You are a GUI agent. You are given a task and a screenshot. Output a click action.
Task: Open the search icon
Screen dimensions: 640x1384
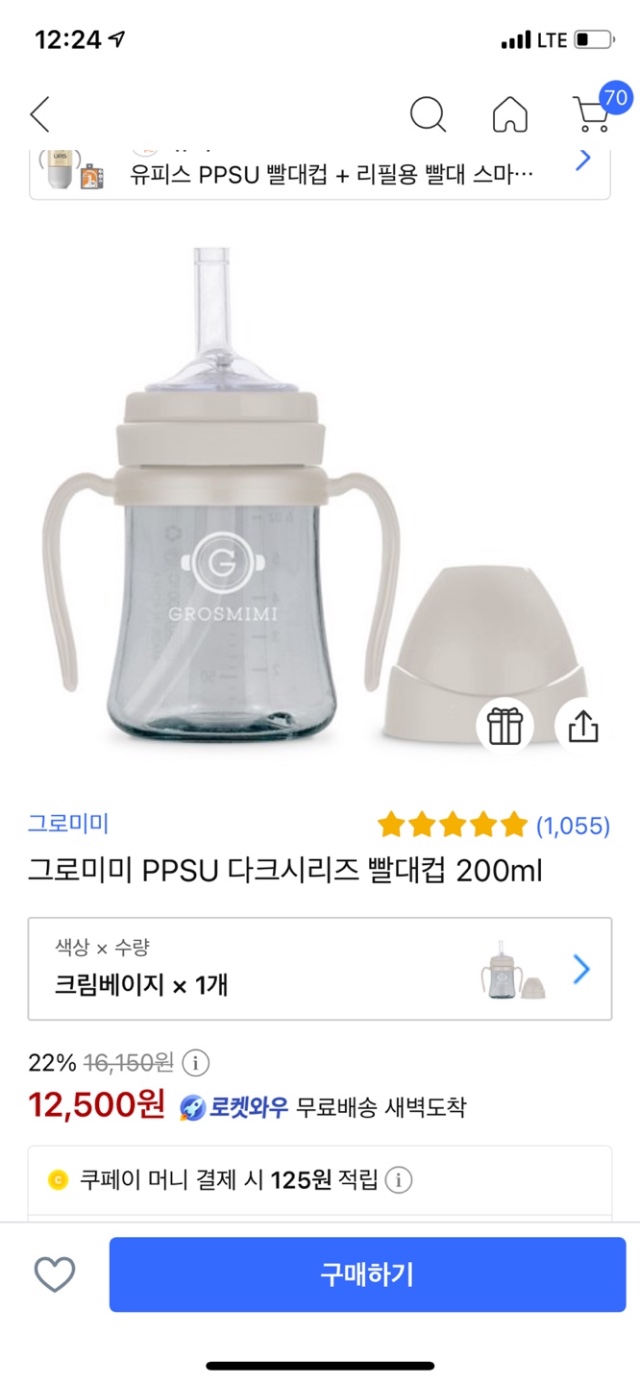point(428,114)
